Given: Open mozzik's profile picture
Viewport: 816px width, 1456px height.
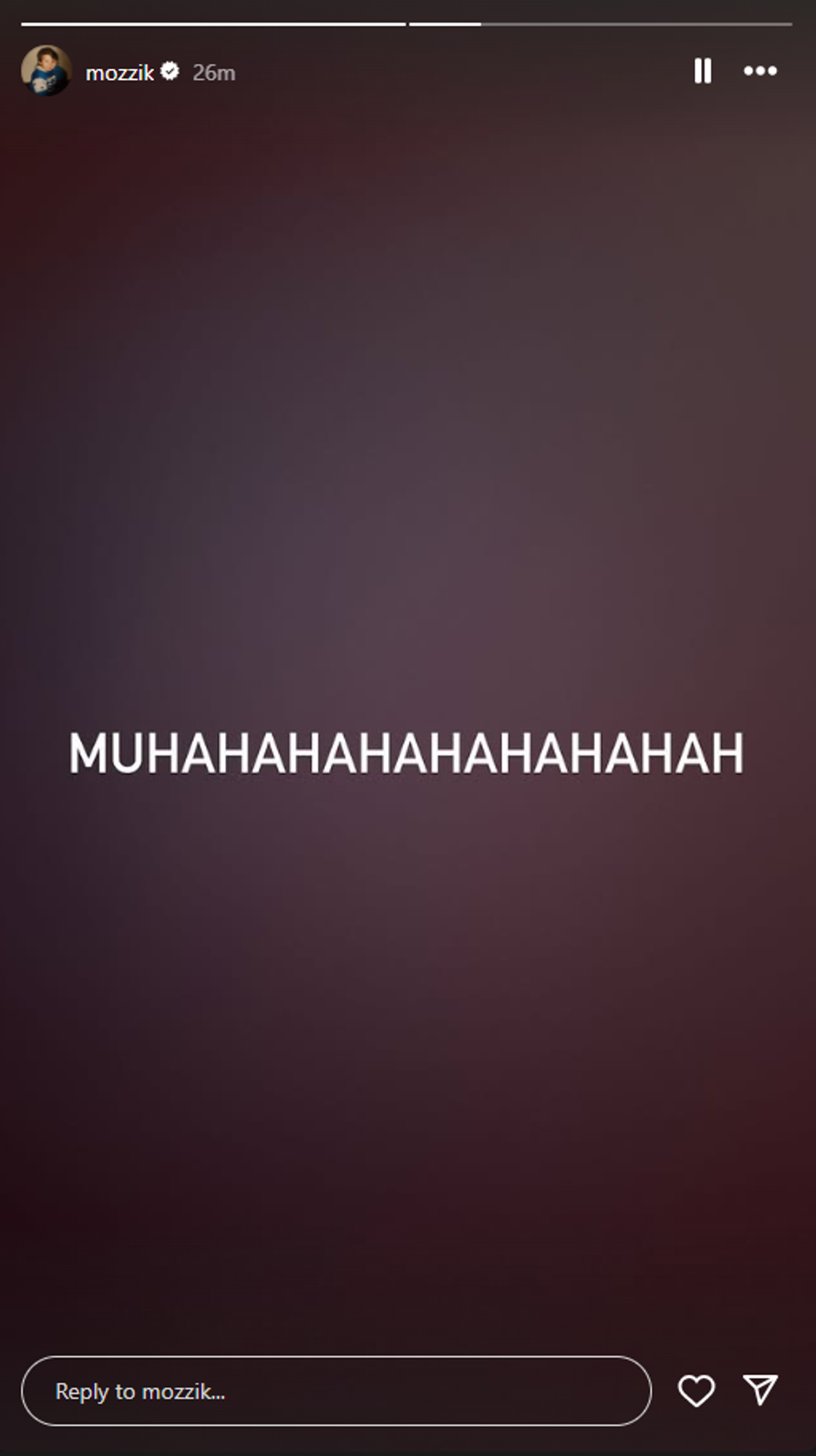Looking at the screenshot, I should tap(47, 71).
